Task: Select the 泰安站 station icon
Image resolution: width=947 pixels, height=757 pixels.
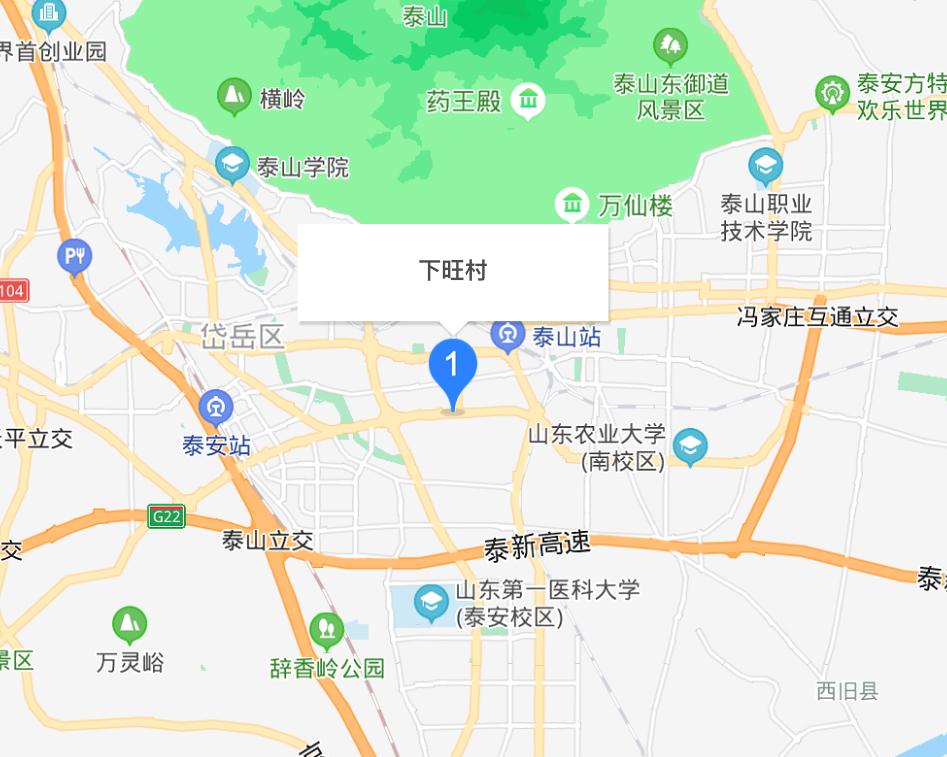Action: pyautogui.click(x=216, y=408)
